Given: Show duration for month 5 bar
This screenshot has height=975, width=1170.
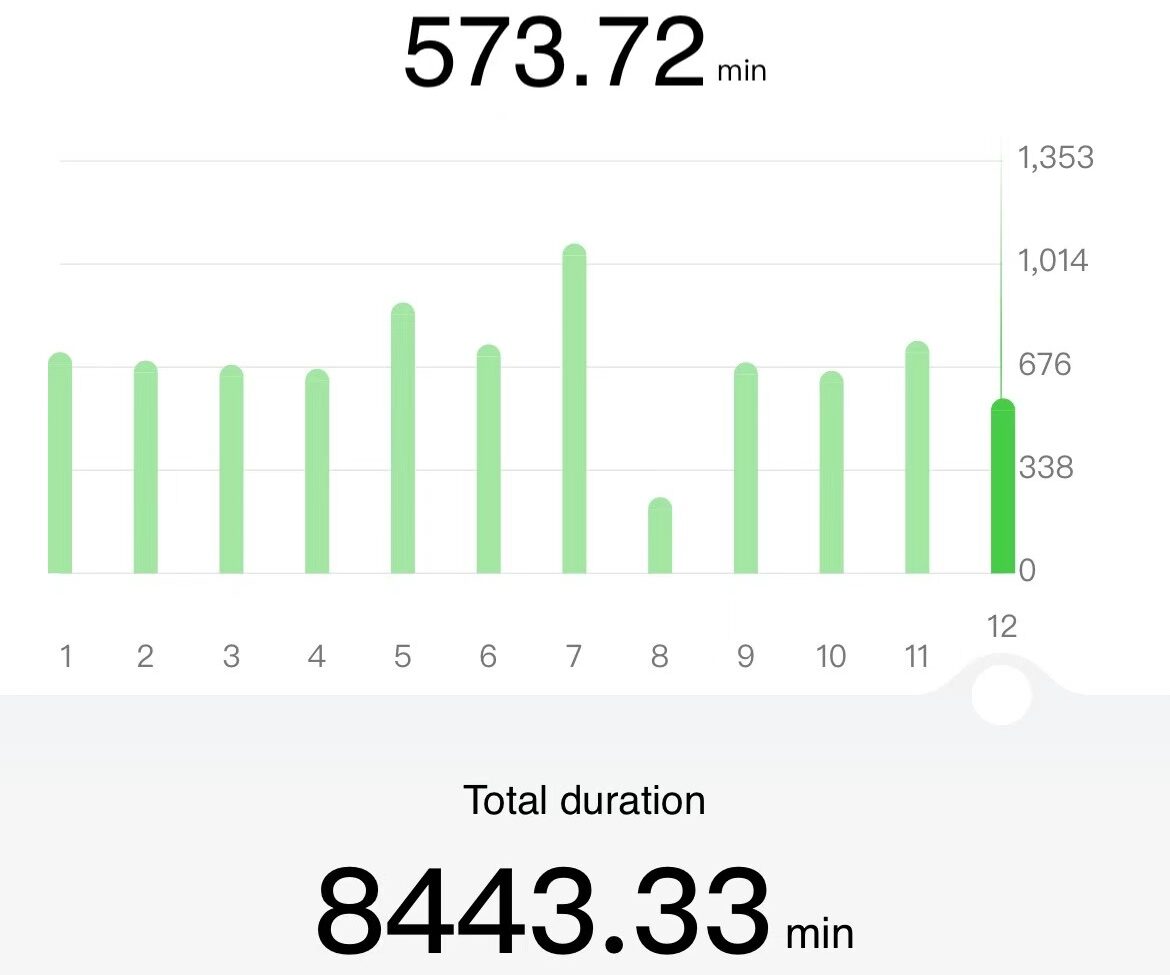Looking at the screenshot, I should coord(403,438).
